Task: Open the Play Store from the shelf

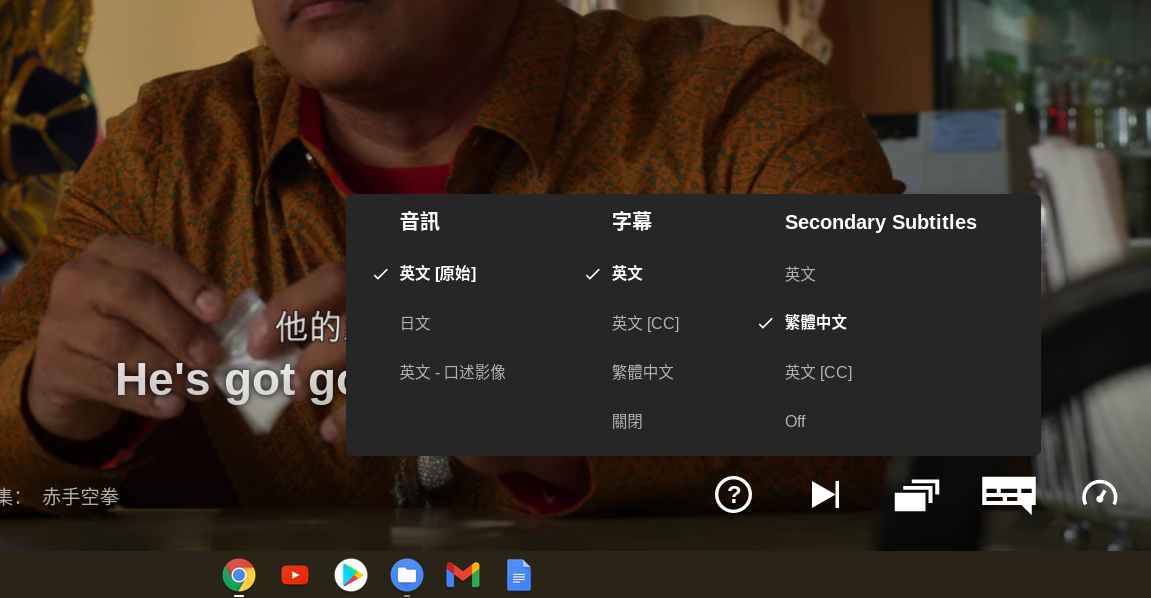Action: pyautogui.click(x=351, y=575)
